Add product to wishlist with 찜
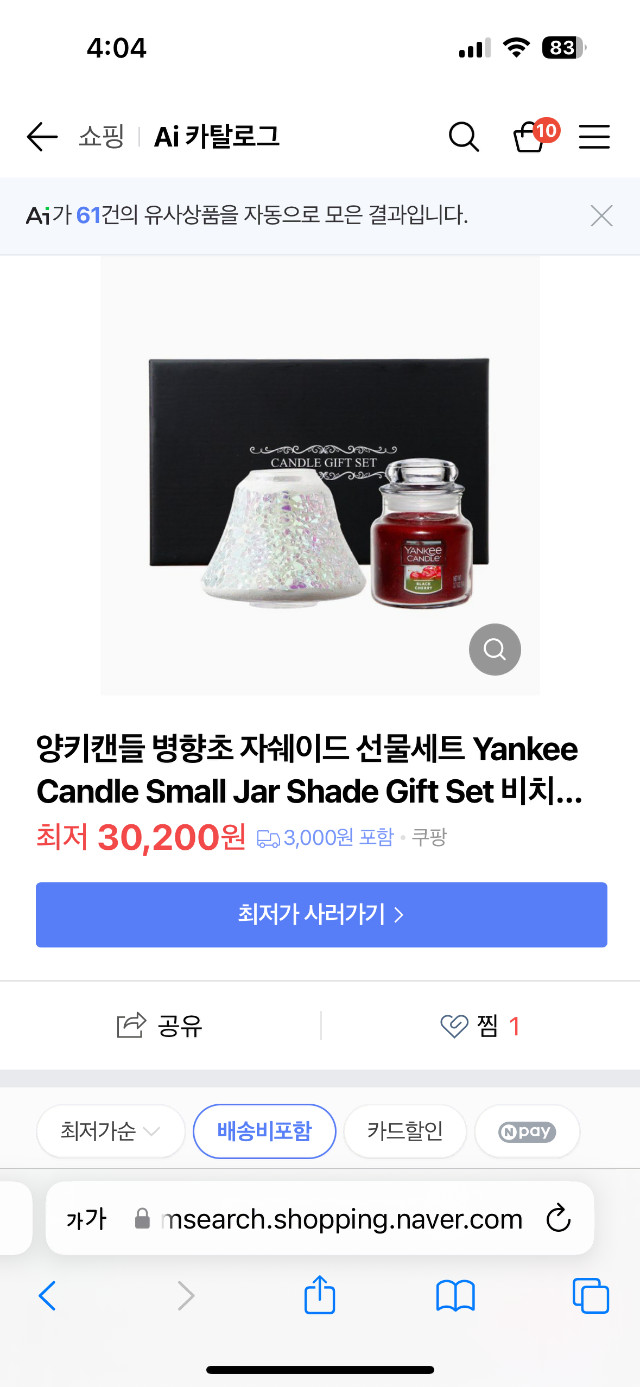The height and width of the screenshot is (1387, 640). click(480, 1025)
